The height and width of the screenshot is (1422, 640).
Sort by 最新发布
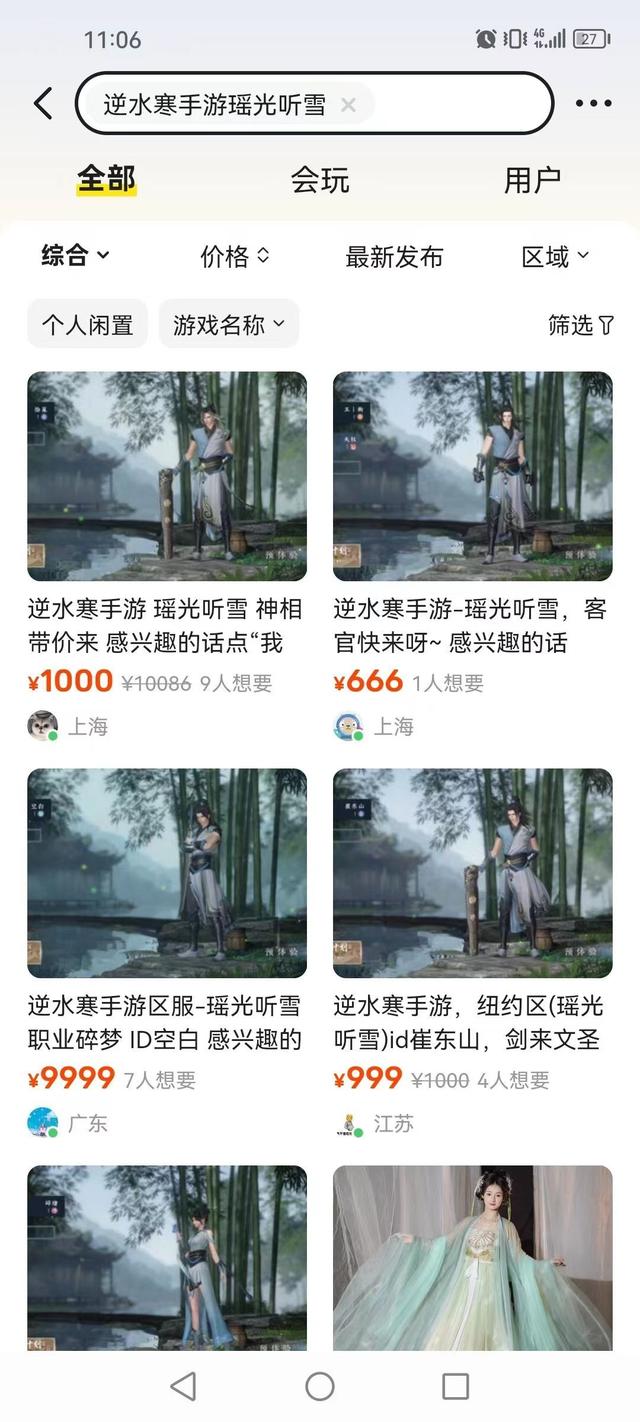pos(394,256)
